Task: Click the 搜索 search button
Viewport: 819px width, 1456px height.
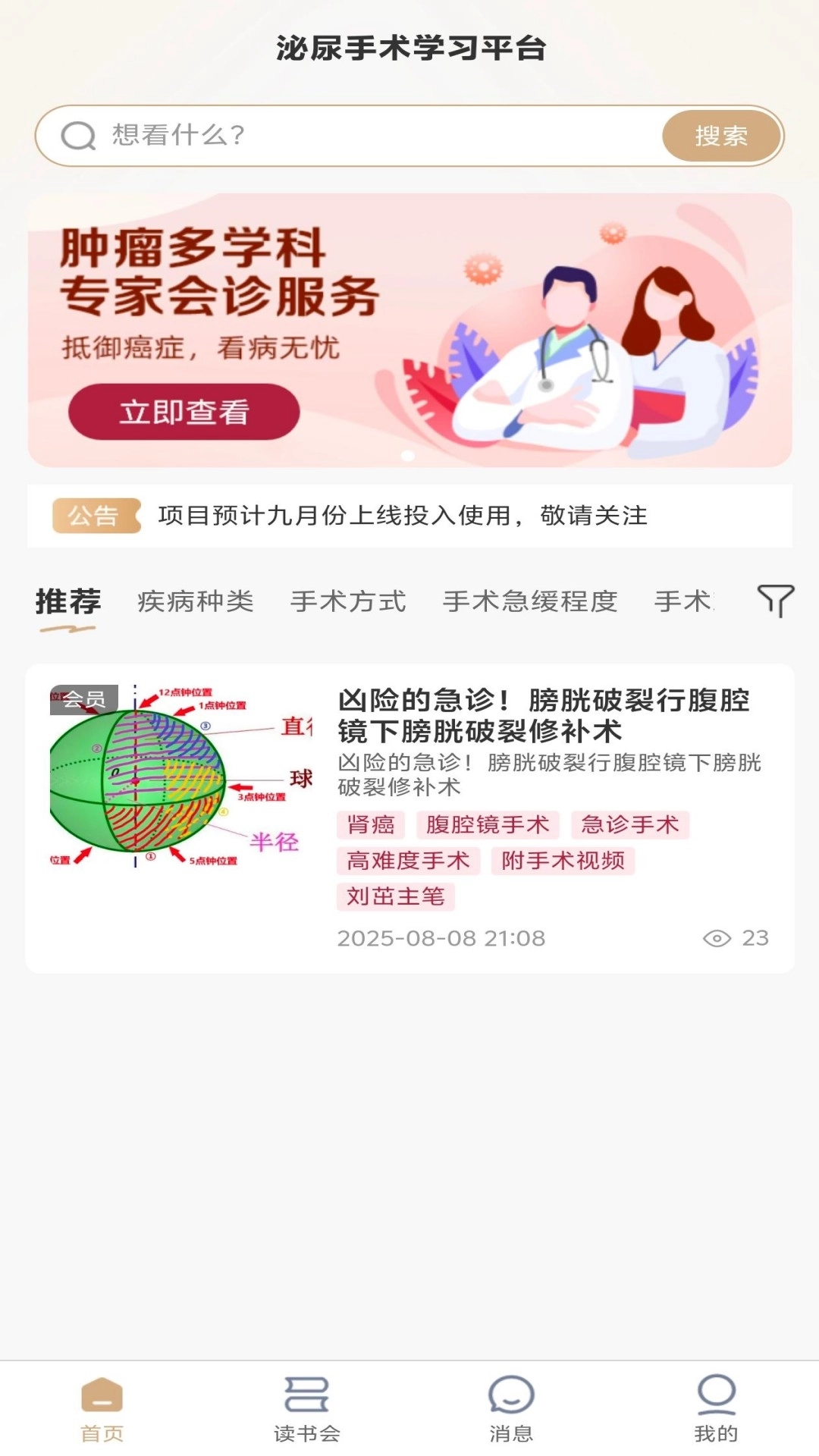Action: tap(721, 135)
